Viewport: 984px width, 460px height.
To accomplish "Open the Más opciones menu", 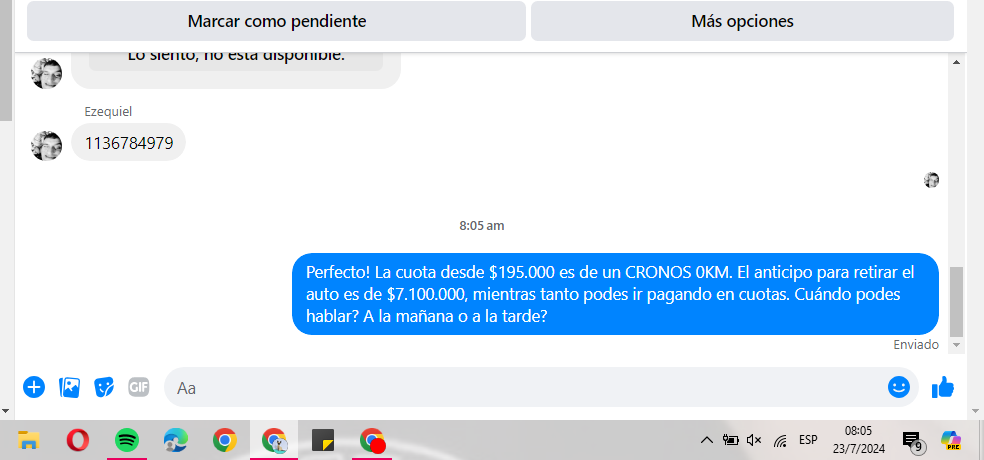I will point(742,21).
